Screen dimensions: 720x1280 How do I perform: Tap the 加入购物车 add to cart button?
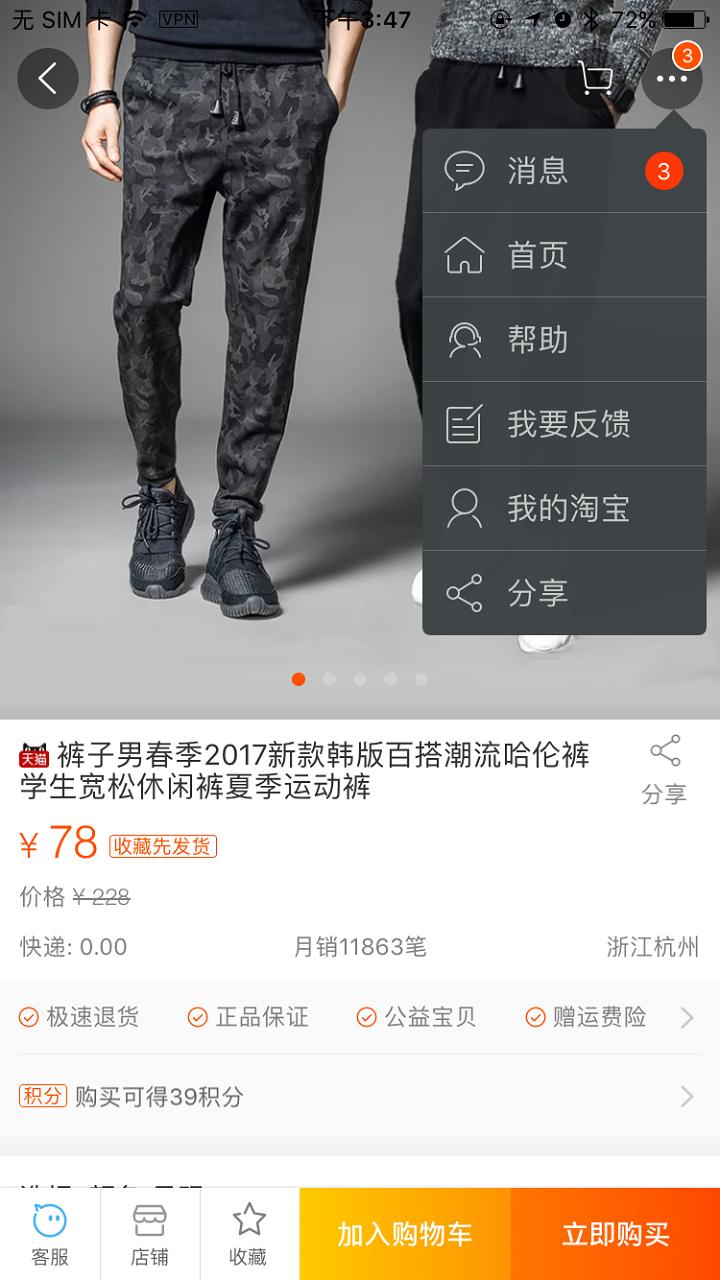[404, 1232]
